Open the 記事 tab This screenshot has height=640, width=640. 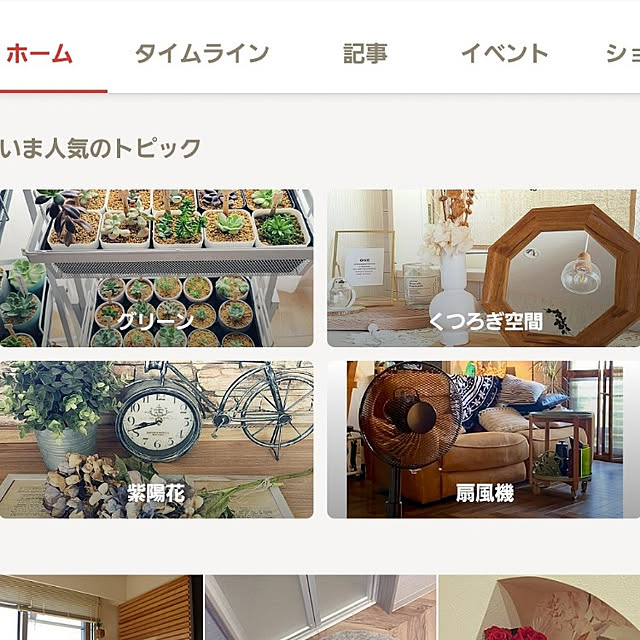pyautogui.click(x=365, y=54)
